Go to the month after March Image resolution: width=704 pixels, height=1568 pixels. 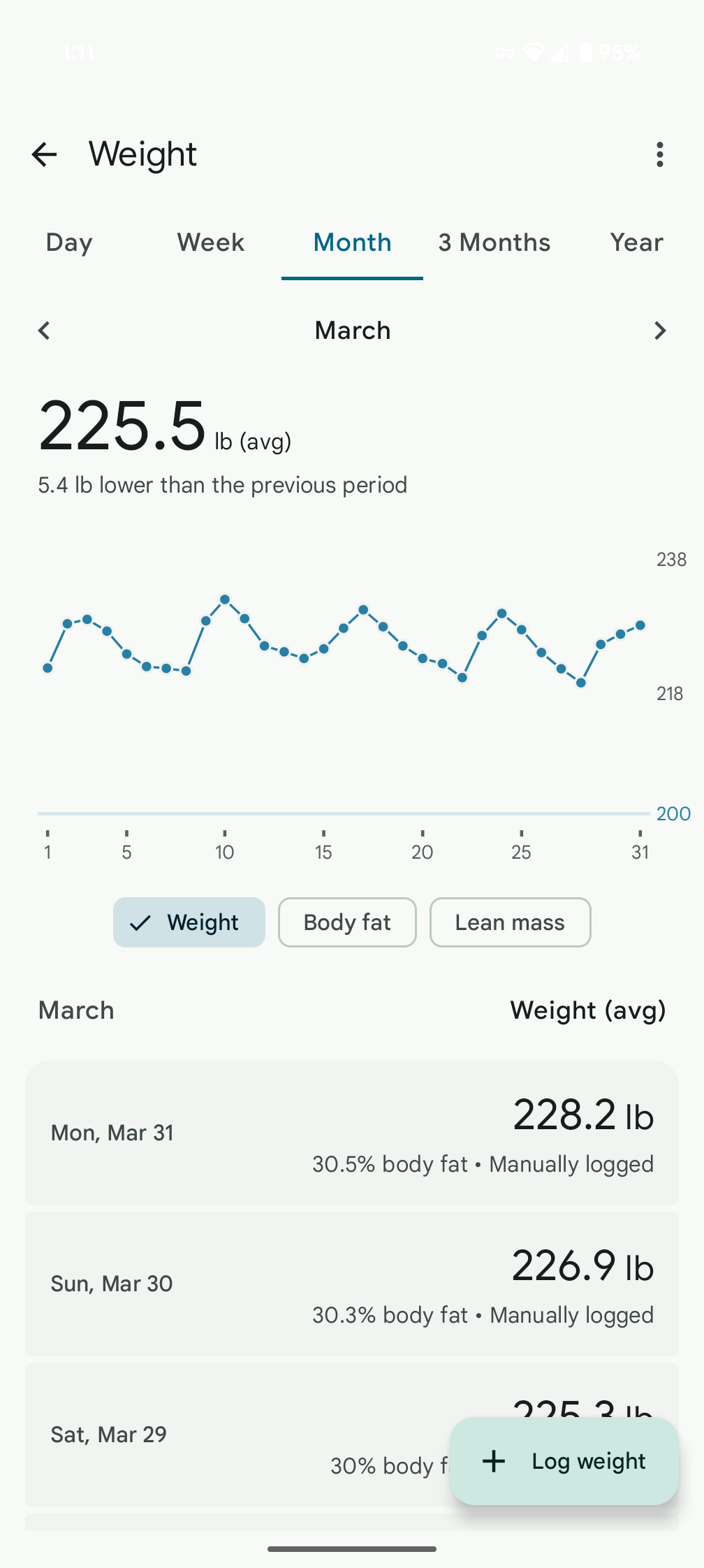pos(659,331)
